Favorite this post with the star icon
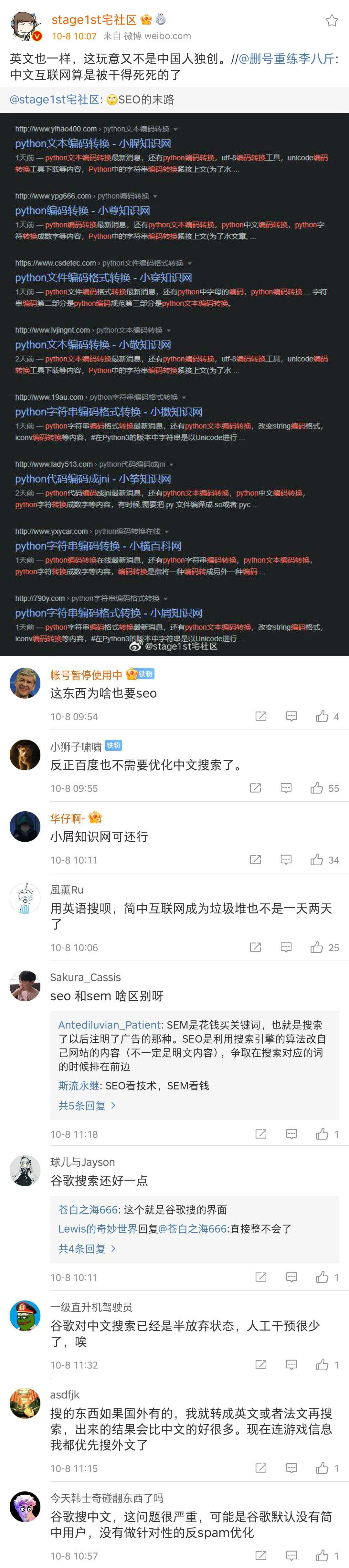The width and height of the screenshot is (349, 1568). pyautogui.click(x=331, y=21)
